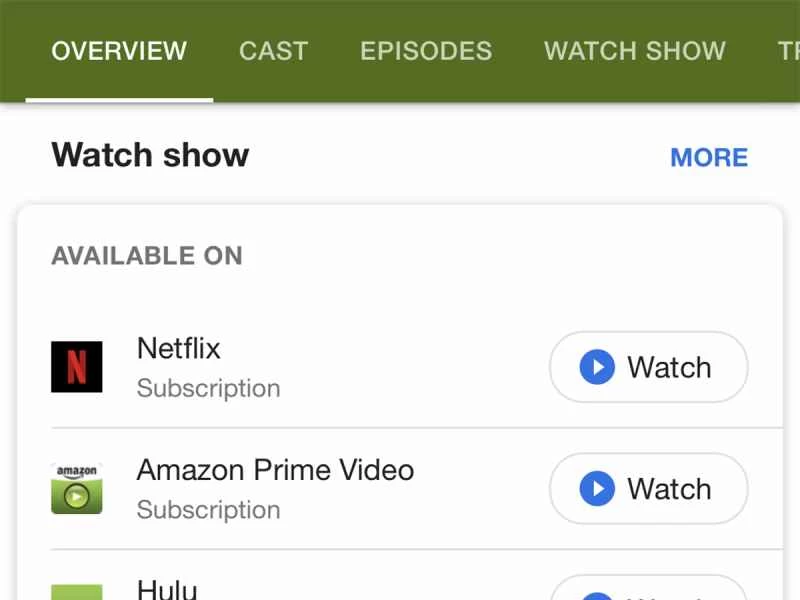800x600 pixels.
Task: Watch on Amazon Prime Video
Action: point(648,489)
